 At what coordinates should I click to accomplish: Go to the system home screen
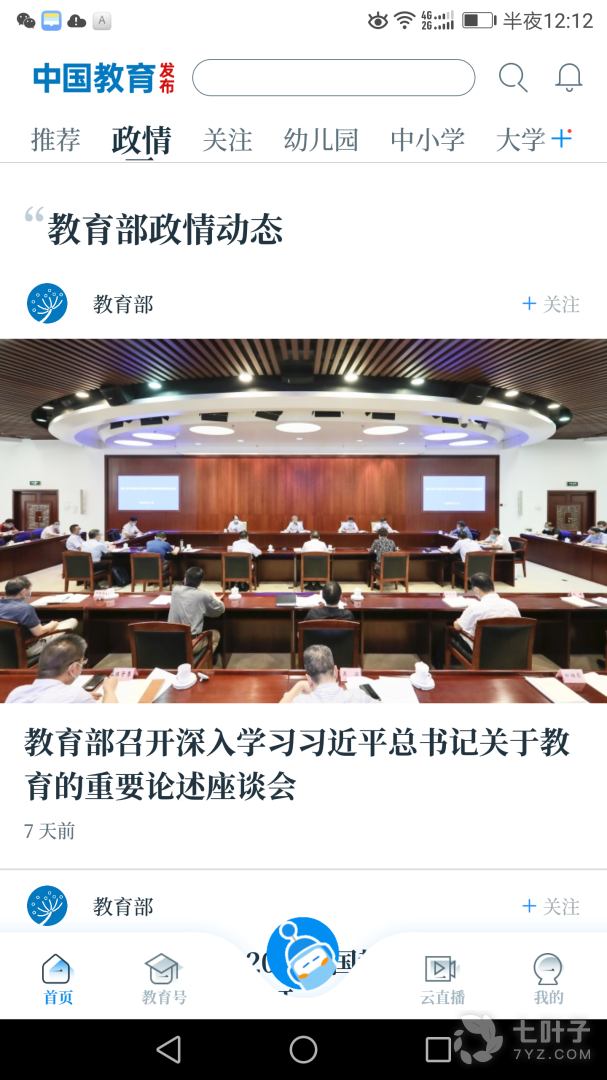303,1049
